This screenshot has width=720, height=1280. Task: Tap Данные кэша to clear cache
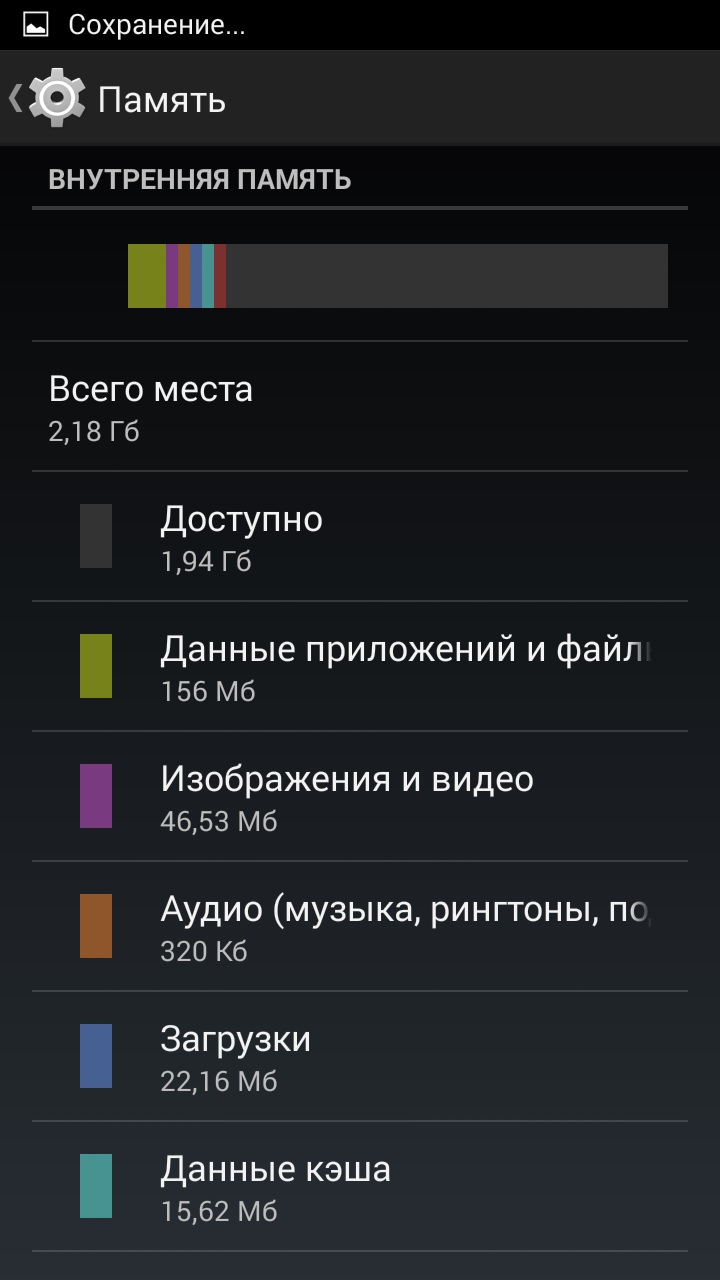point(360,1186)
